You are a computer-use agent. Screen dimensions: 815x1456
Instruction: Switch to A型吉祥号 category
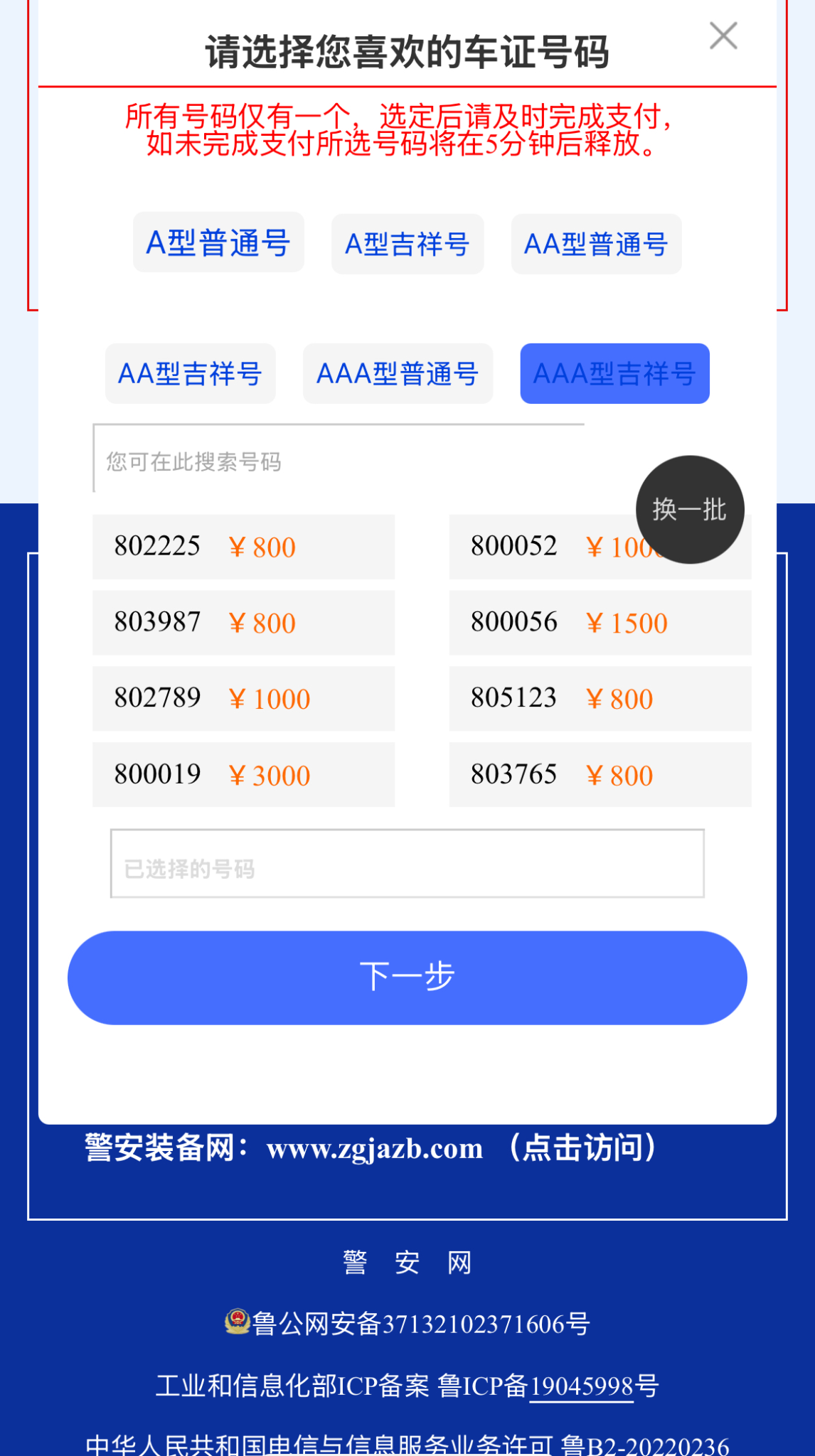point(407,244)
